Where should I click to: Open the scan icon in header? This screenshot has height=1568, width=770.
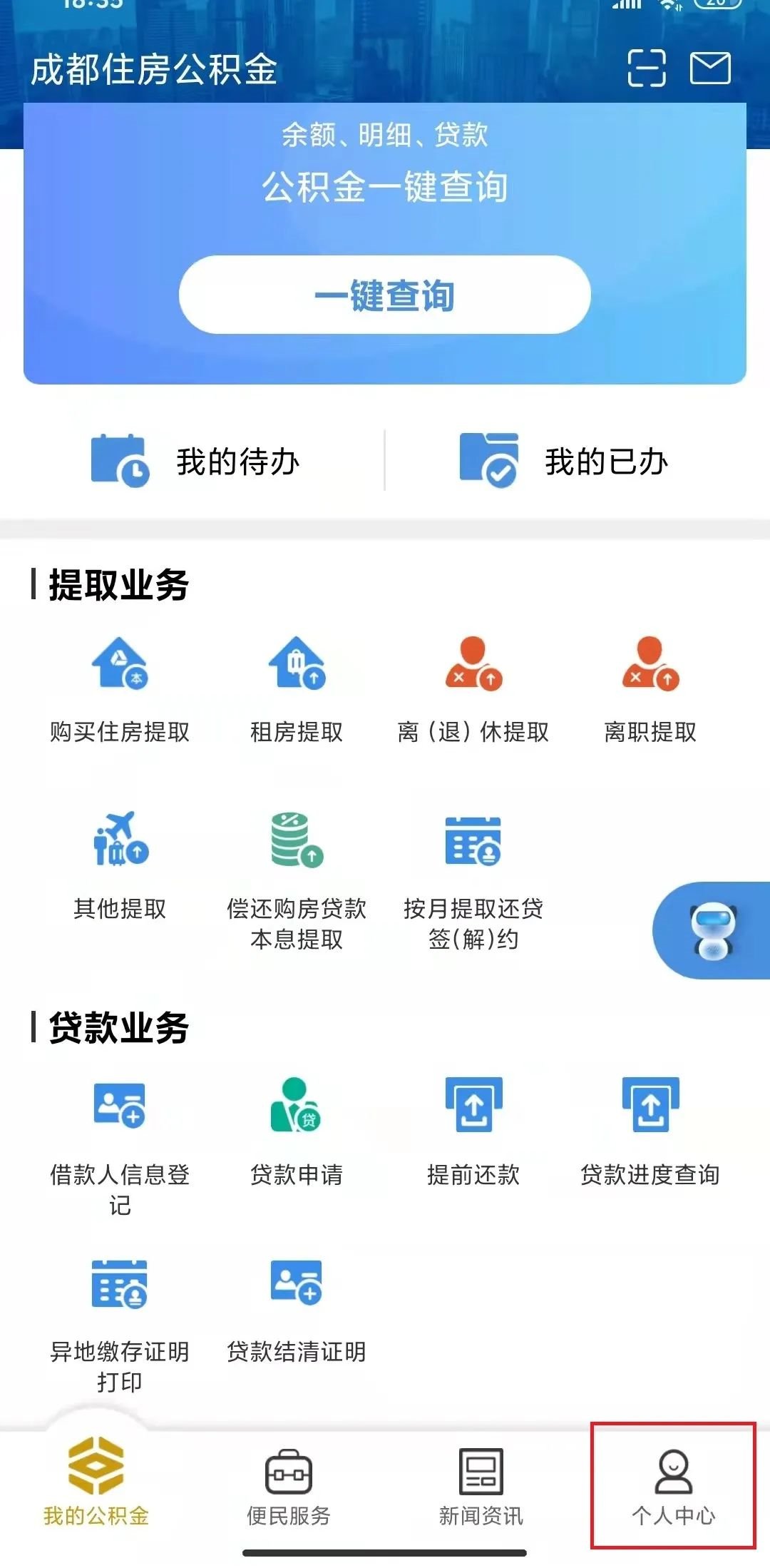tap(646, 68)
